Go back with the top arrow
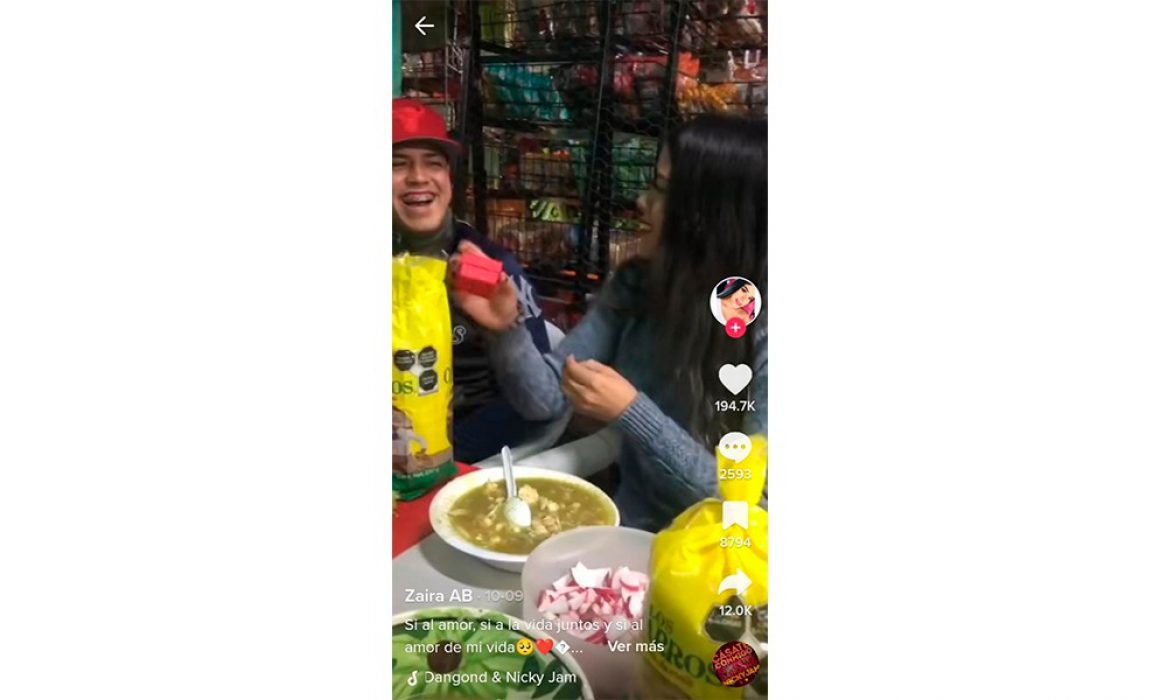1160x700 pixels. coord(424,26)
